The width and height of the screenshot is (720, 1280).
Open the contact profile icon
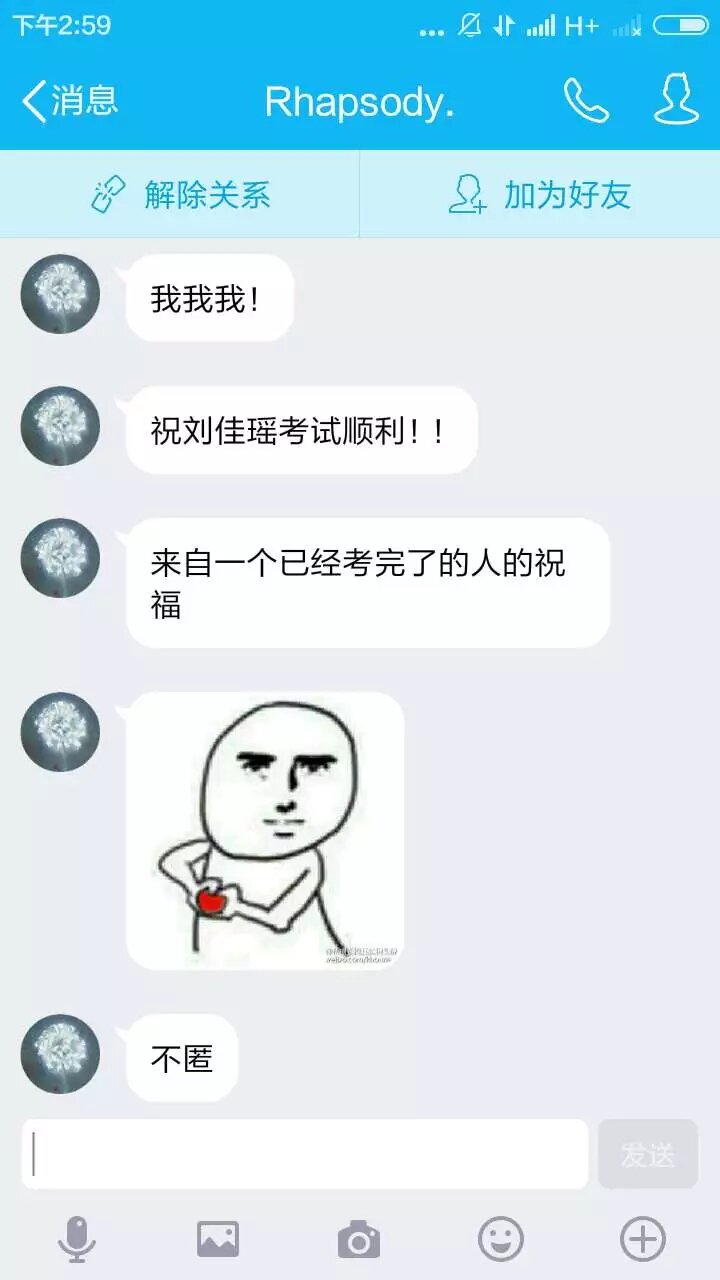tap(676, 100)
